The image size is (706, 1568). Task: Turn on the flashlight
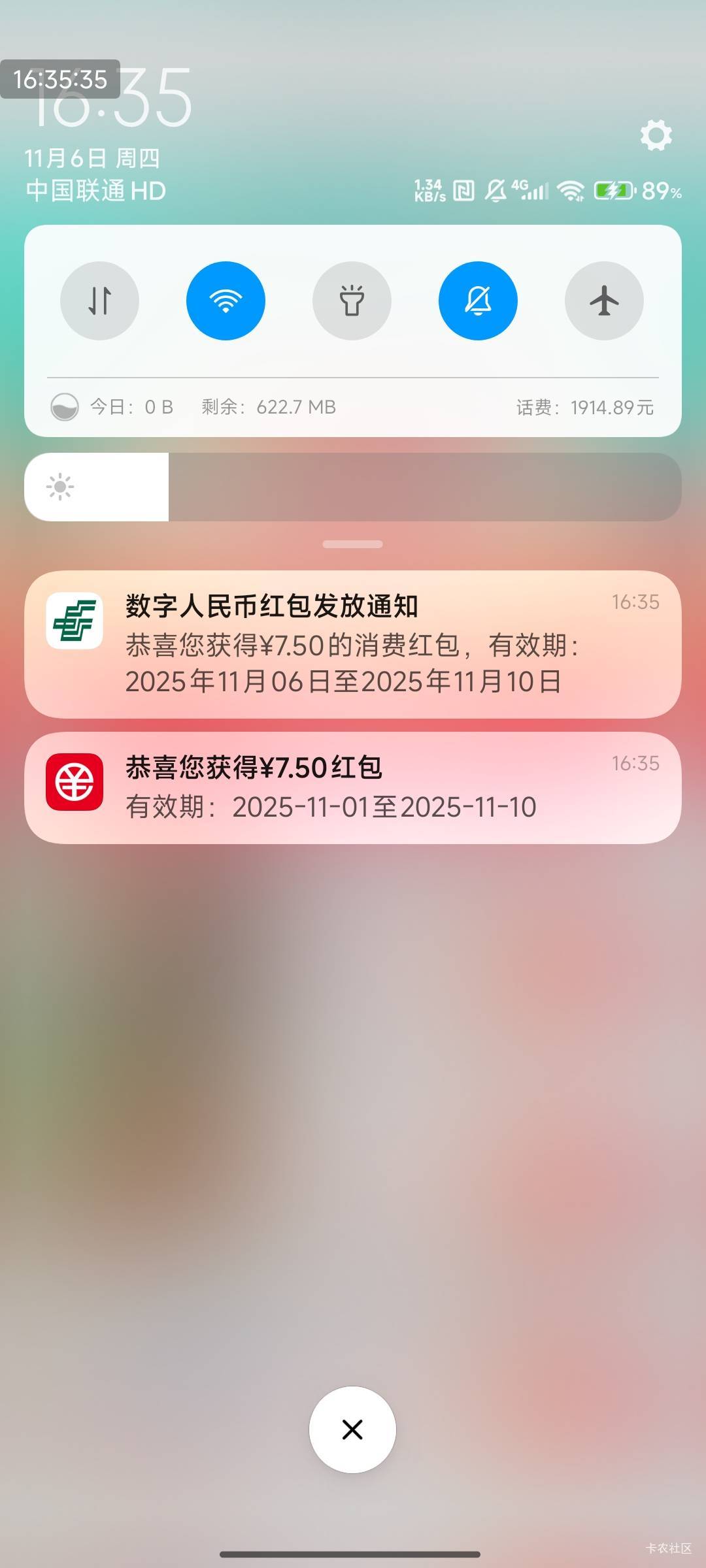click(x=352, y=301)
